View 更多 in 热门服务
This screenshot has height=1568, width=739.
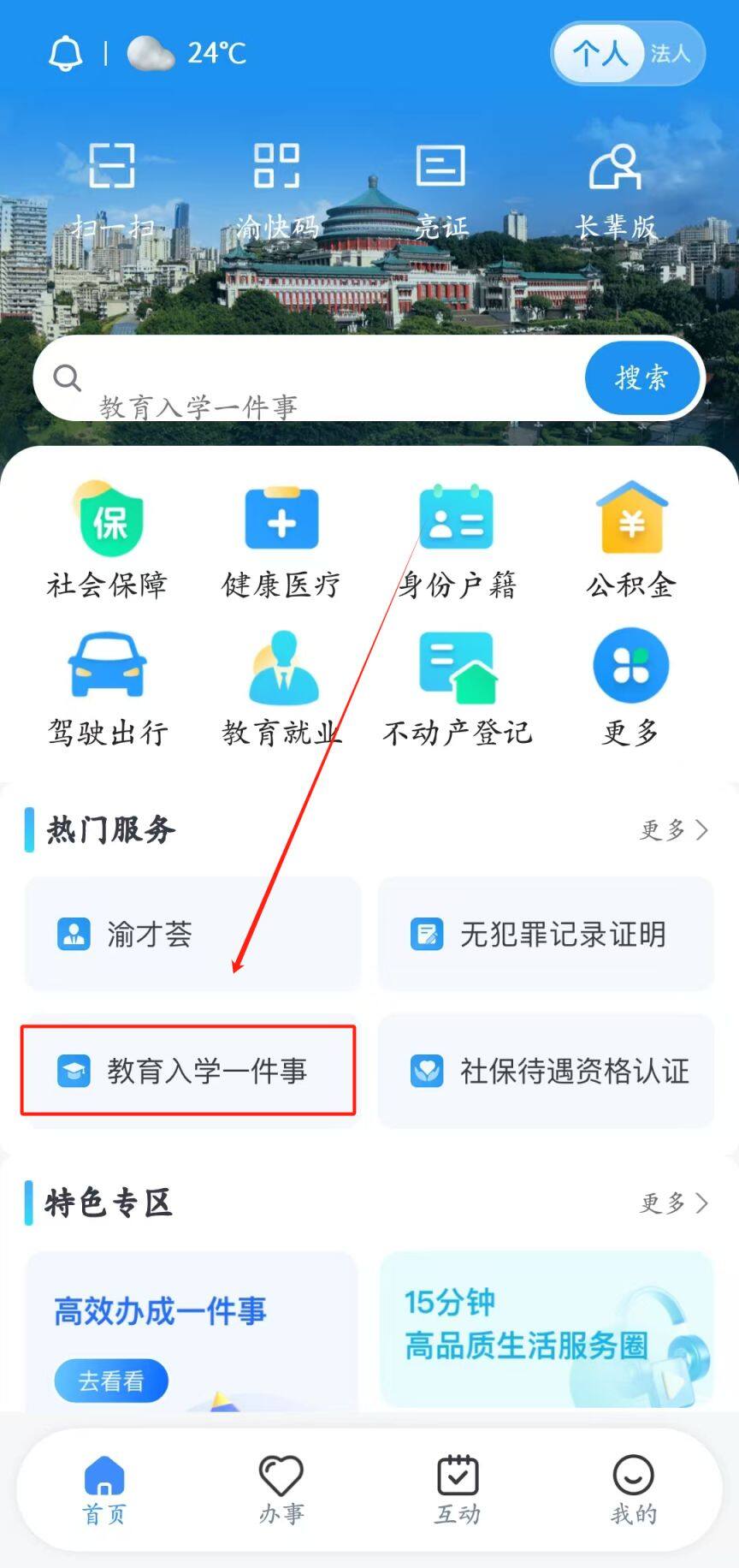[x=674, y=829]
